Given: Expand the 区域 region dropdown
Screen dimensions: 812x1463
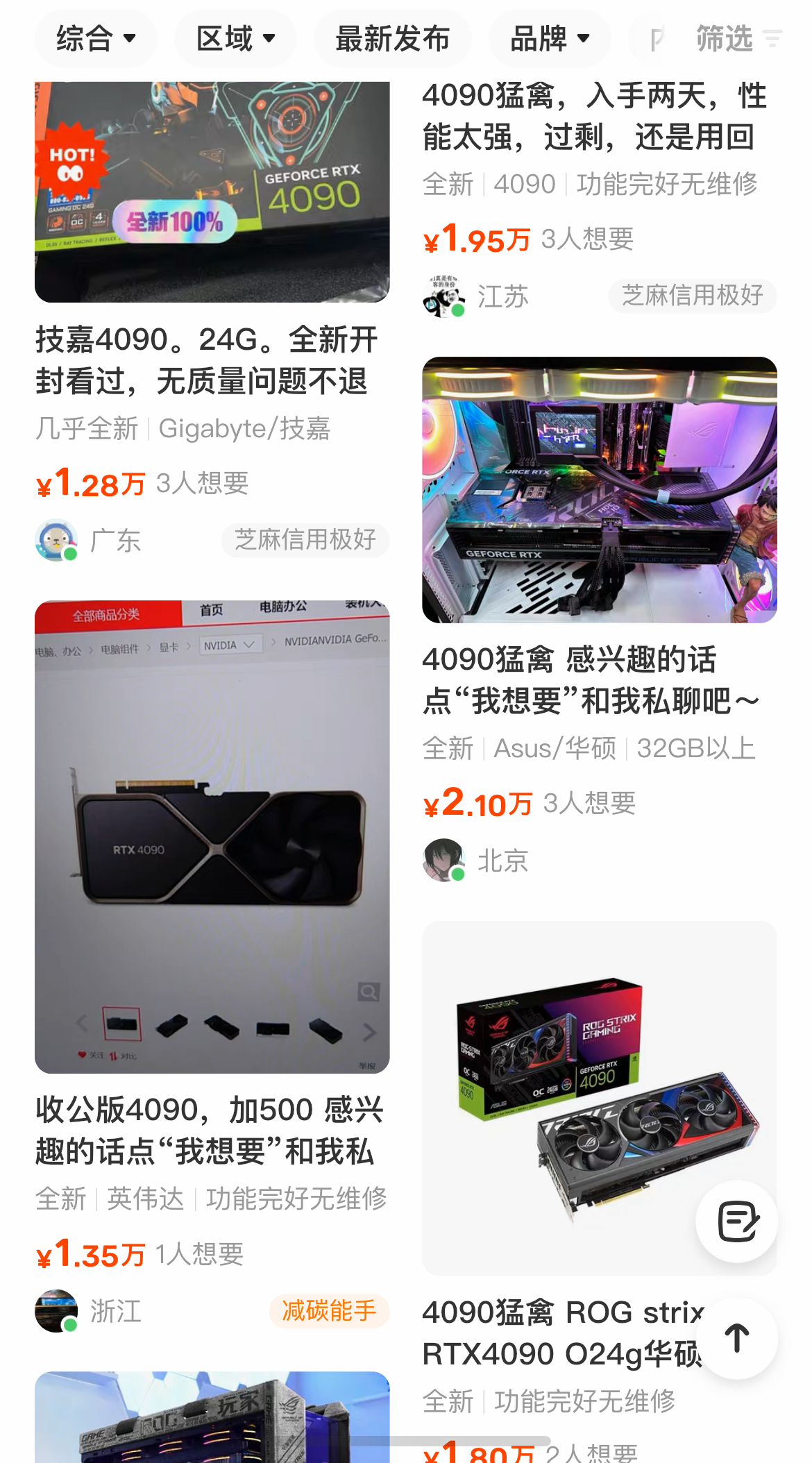Looking at the screenshot, I should tap(235, 40).
